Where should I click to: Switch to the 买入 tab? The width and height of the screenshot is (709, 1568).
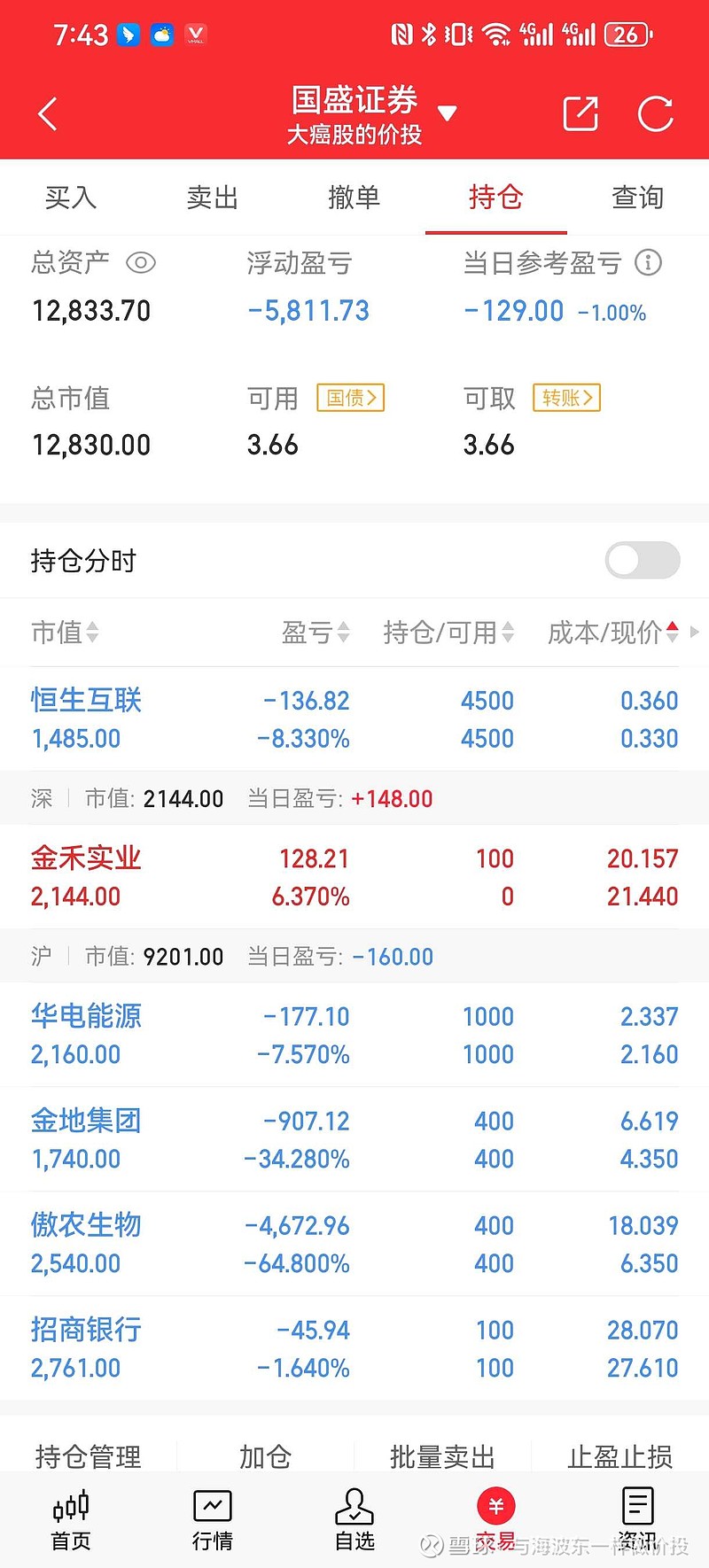[71, 197]
